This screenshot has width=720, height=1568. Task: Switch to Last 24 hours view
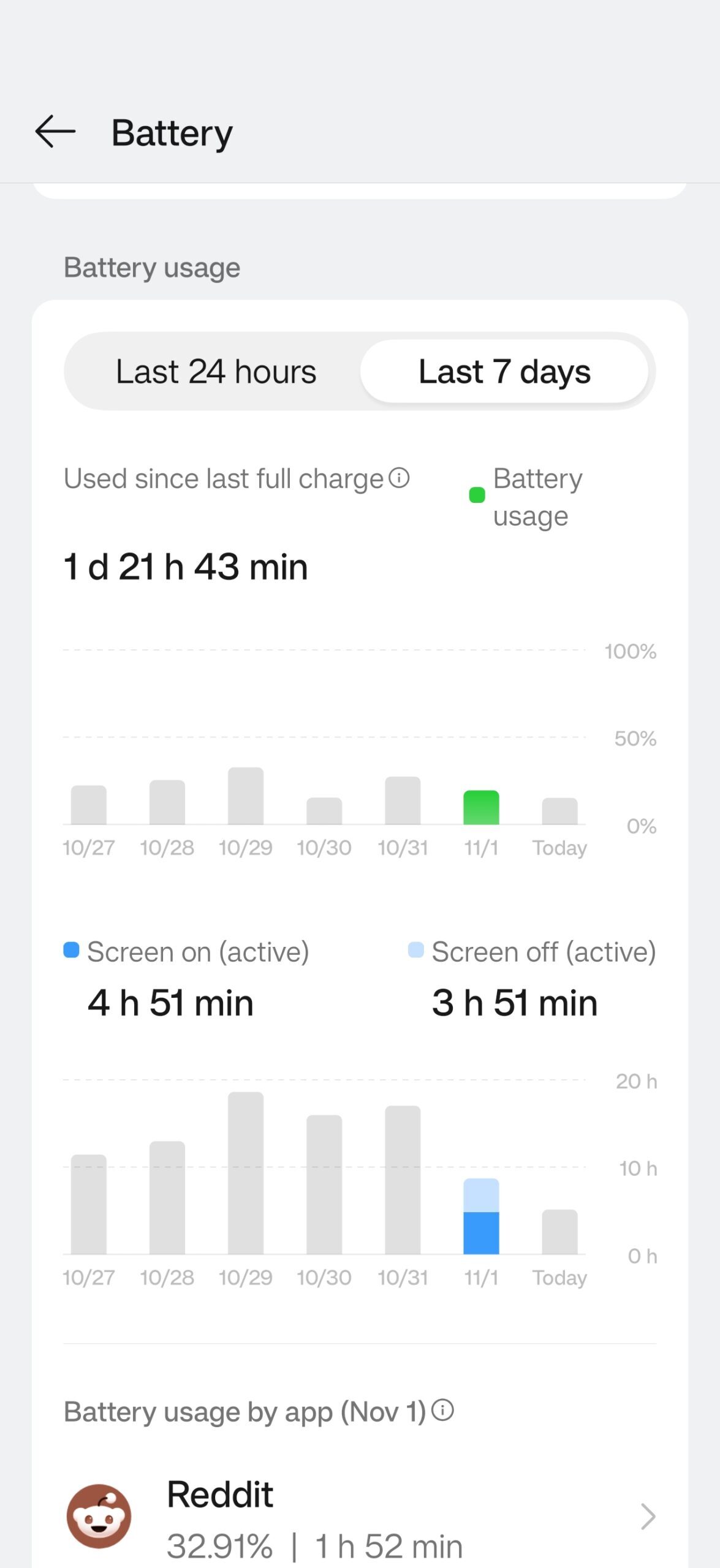pos(216,372)
